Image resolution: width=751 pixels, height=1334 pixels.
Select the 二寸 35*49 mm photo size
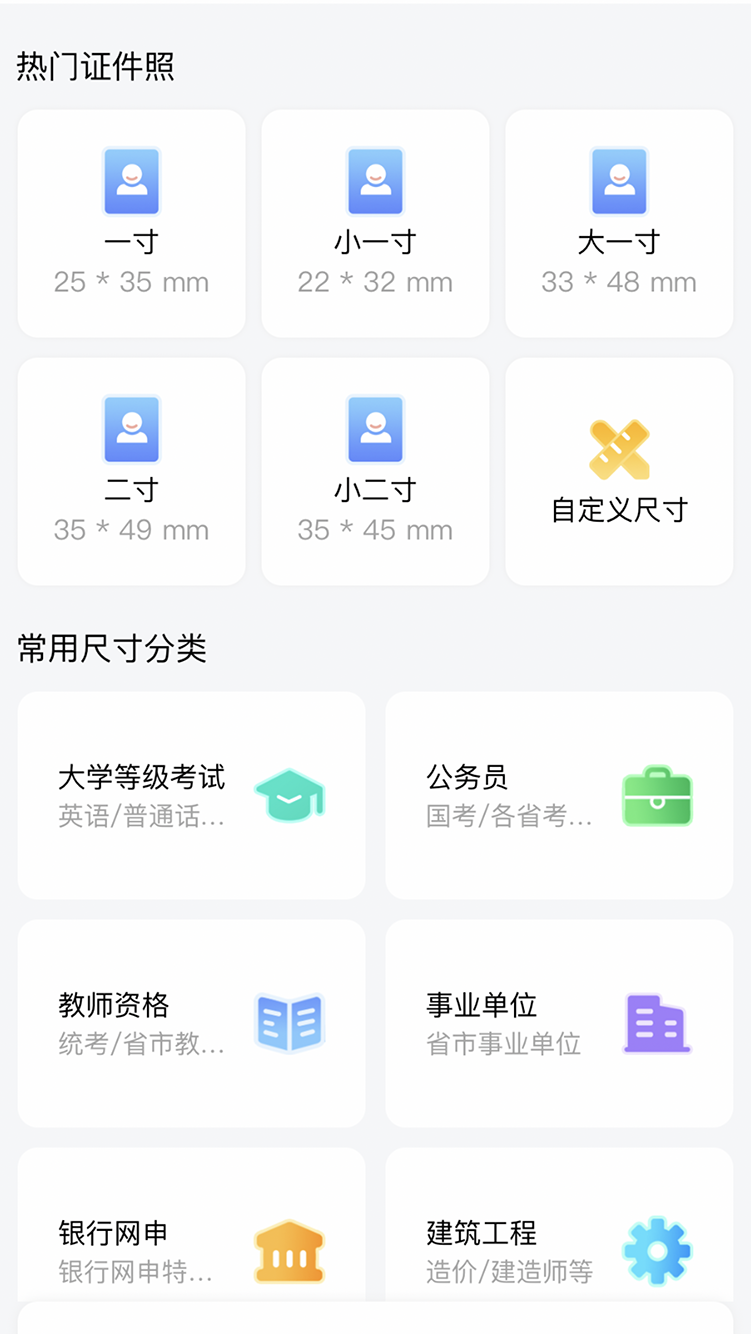131,472
